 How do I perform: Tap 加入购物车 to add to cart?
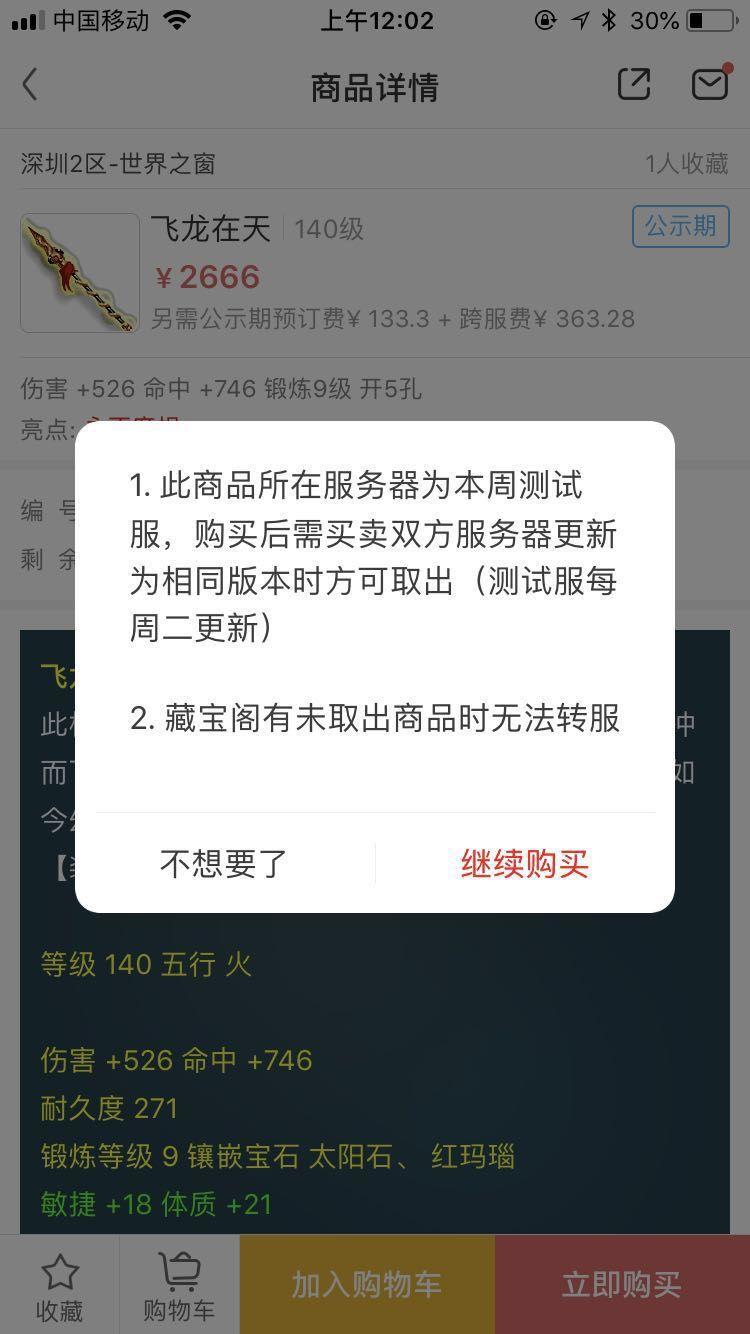[367, 1285]
